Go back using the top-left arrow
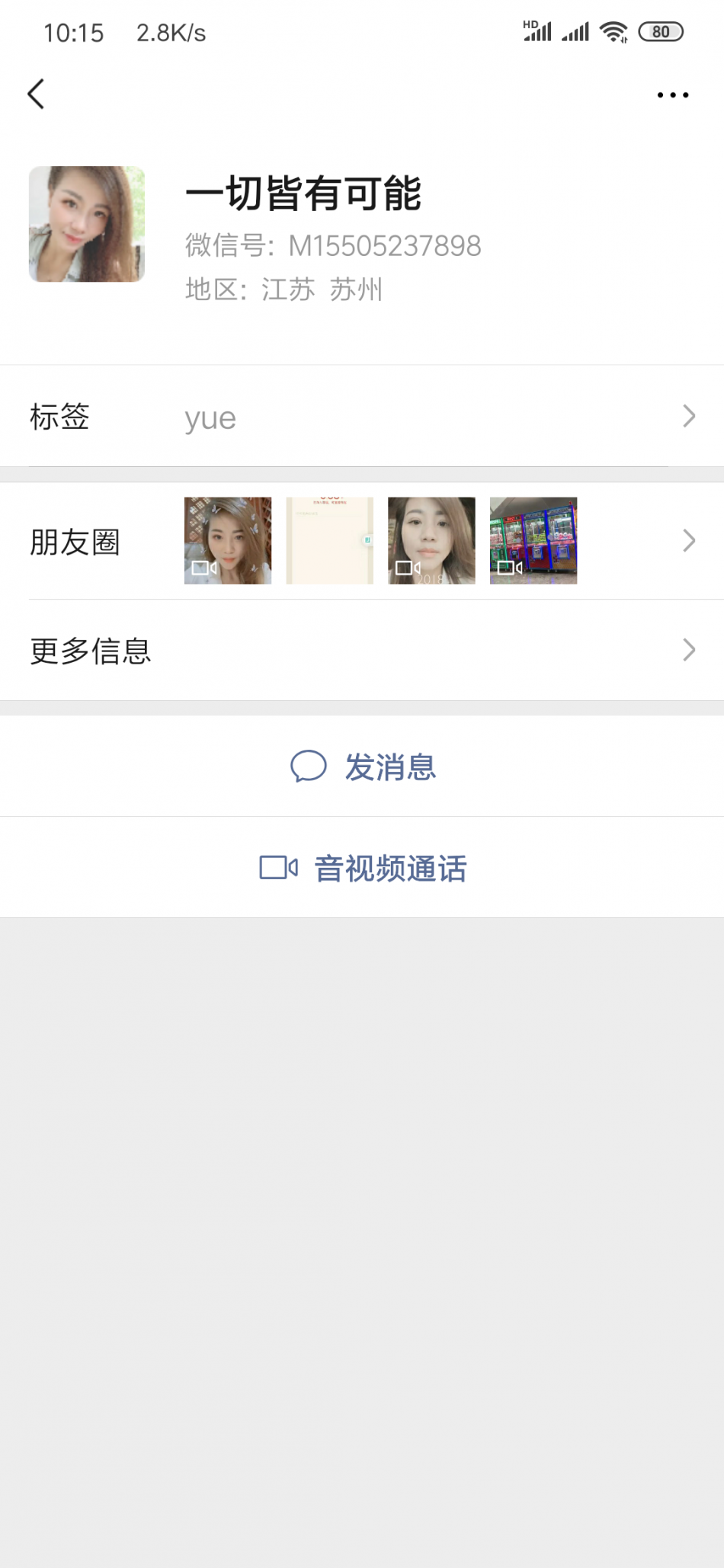Image resolution: width=724 pixels, height=1568 pixels. (x=36, y=94)
